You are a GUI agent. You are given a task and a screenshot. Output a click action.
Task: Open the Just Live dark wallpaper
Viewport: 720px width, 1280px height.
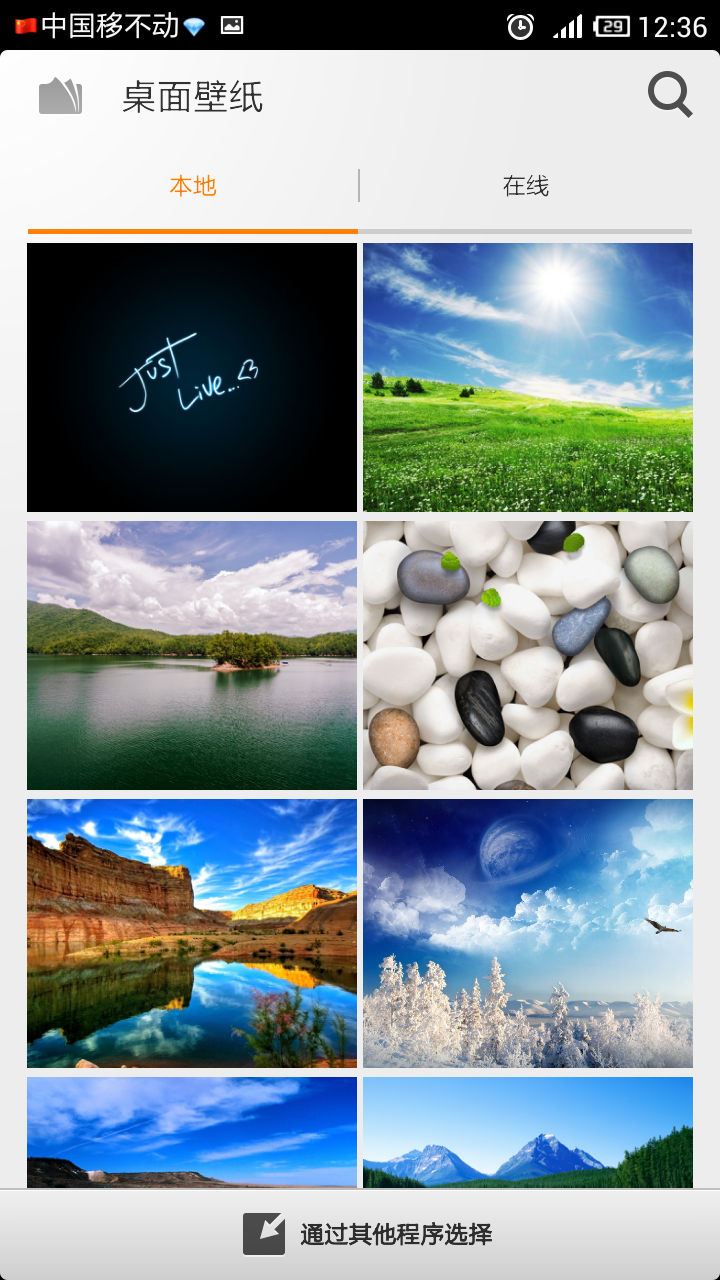(192, 377)
